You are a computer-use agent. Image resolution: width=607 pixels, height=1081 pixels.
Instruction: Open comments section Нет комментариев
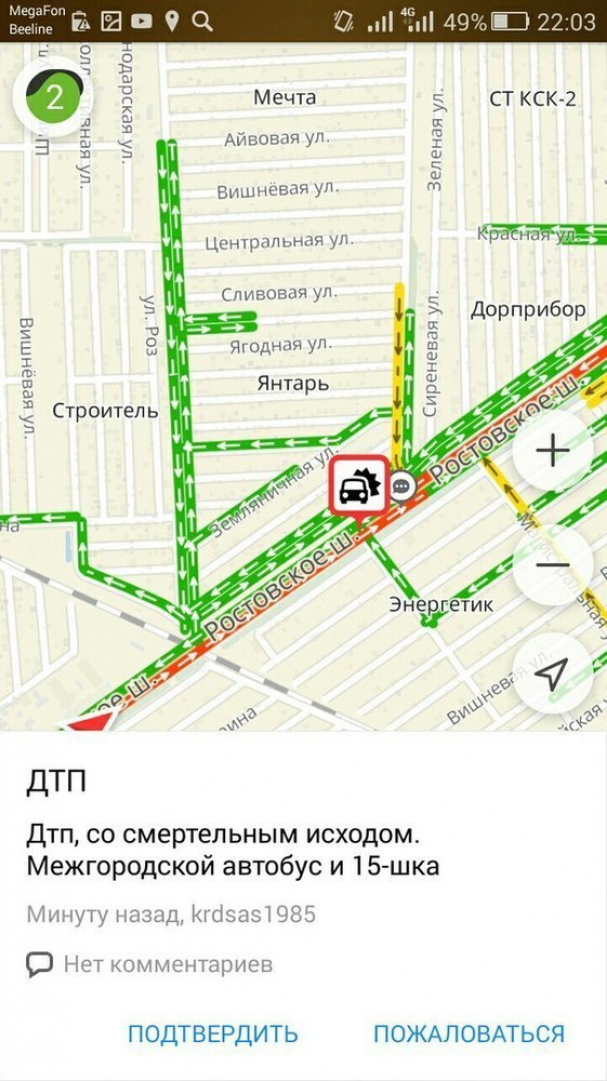click(150, 963)
